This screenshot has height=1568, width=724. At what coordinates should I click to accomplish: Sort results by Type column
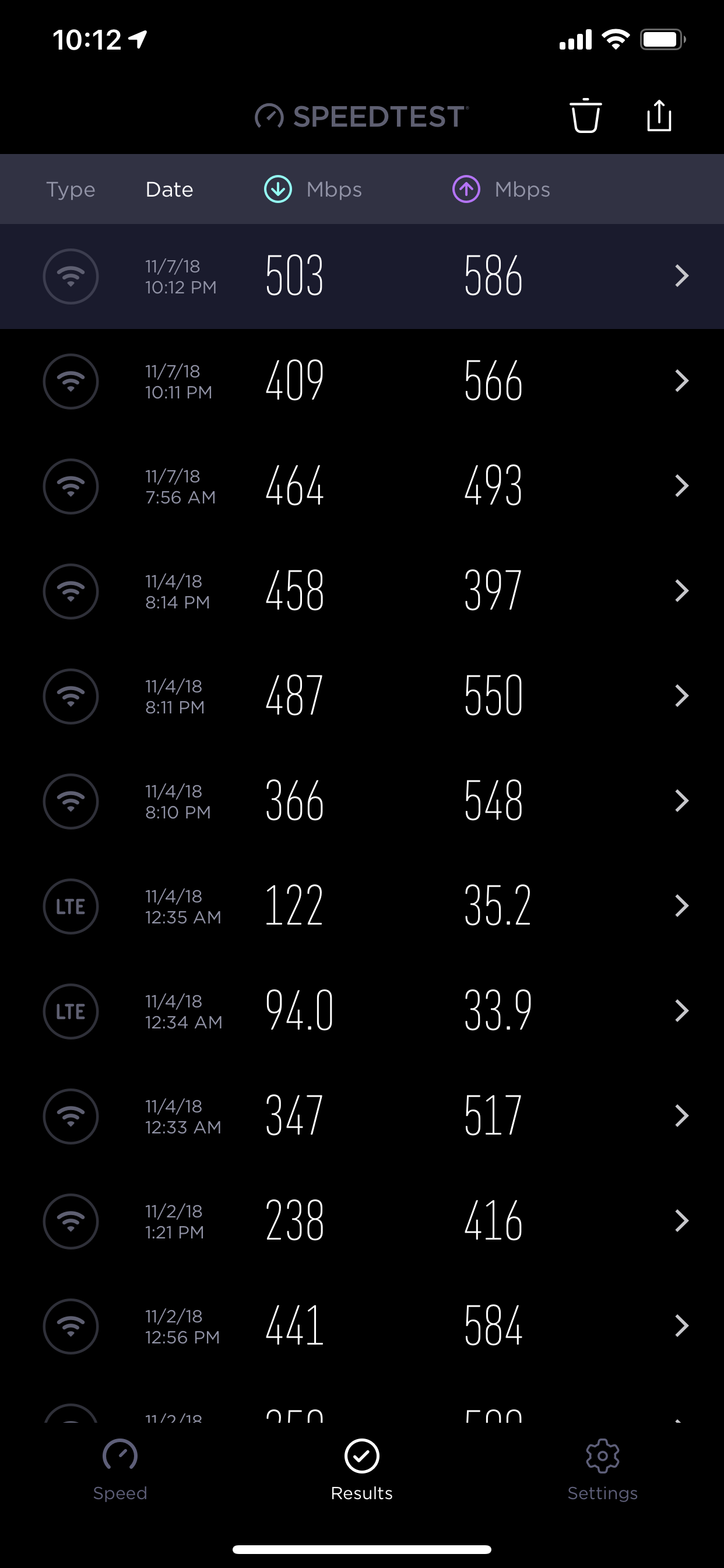(71, 190)
